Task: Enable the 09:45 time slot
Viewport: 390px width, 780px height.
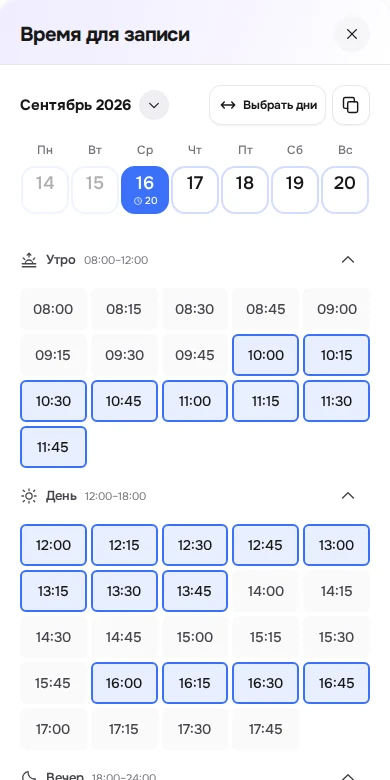Action: click(195, 355)
